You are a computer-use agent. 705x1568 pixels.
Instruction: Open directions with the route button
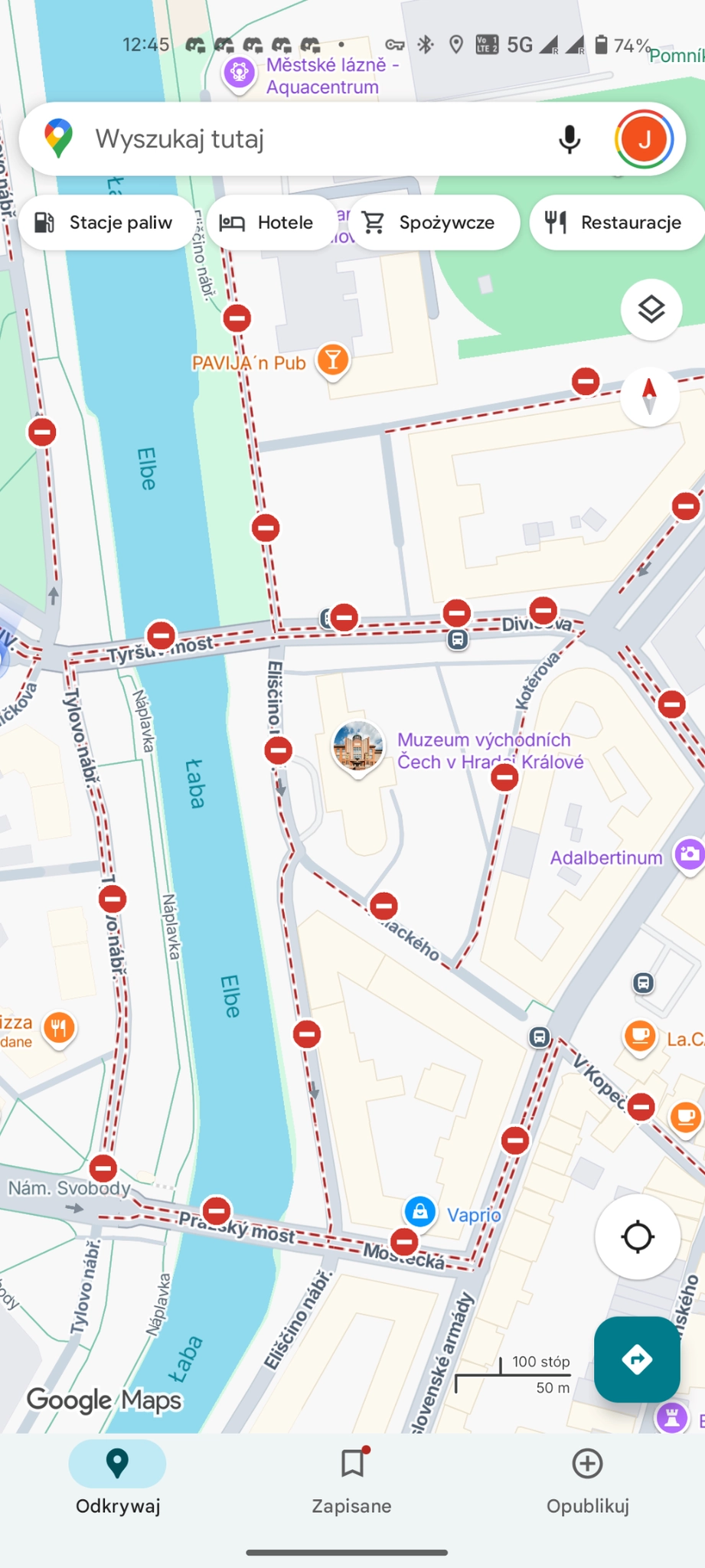(x=637, y=1359)
